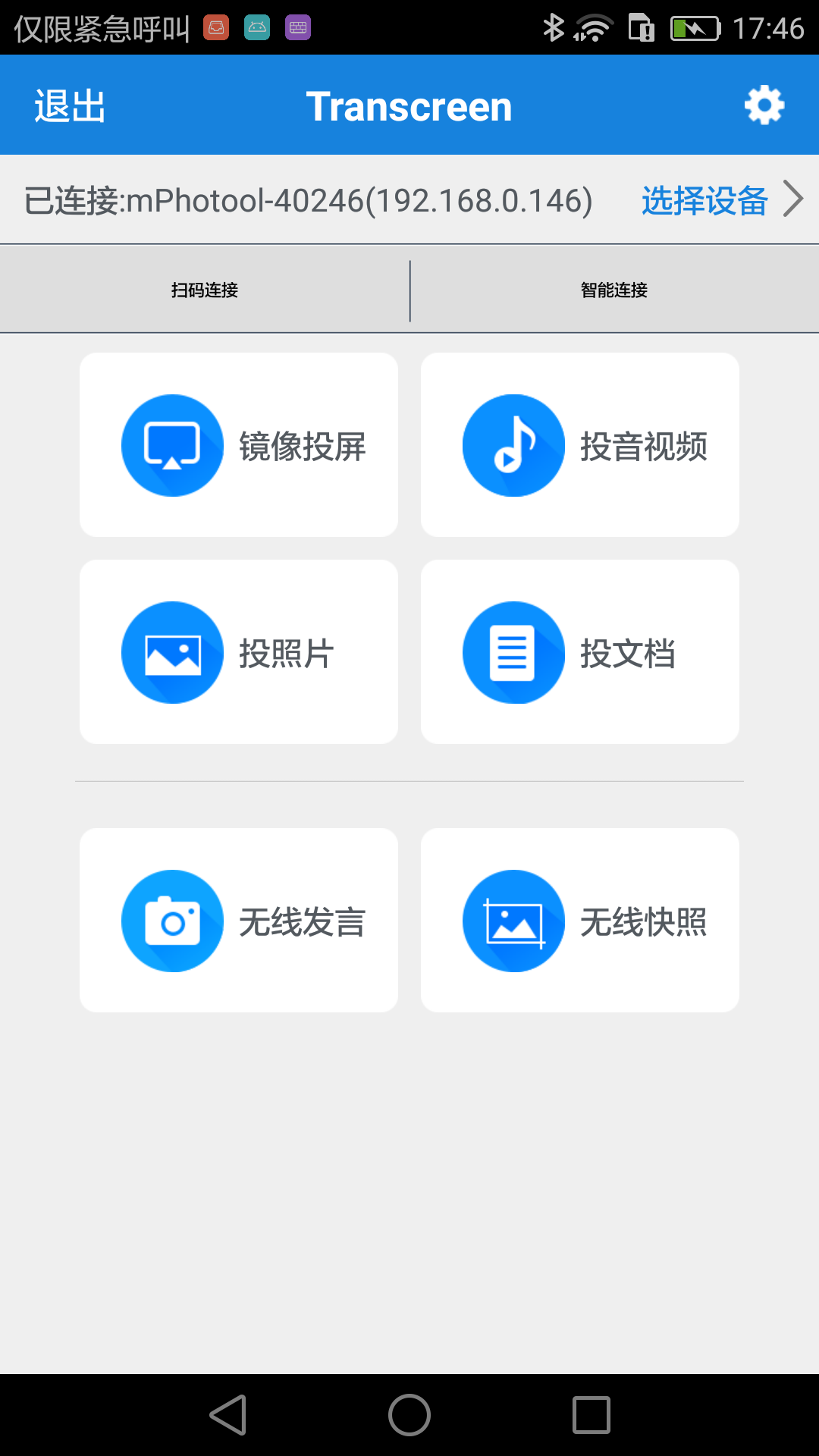The width and height of the screenshot is (819, 1456).
Task: Go back using the system back button
Action: pos(228,1415)
